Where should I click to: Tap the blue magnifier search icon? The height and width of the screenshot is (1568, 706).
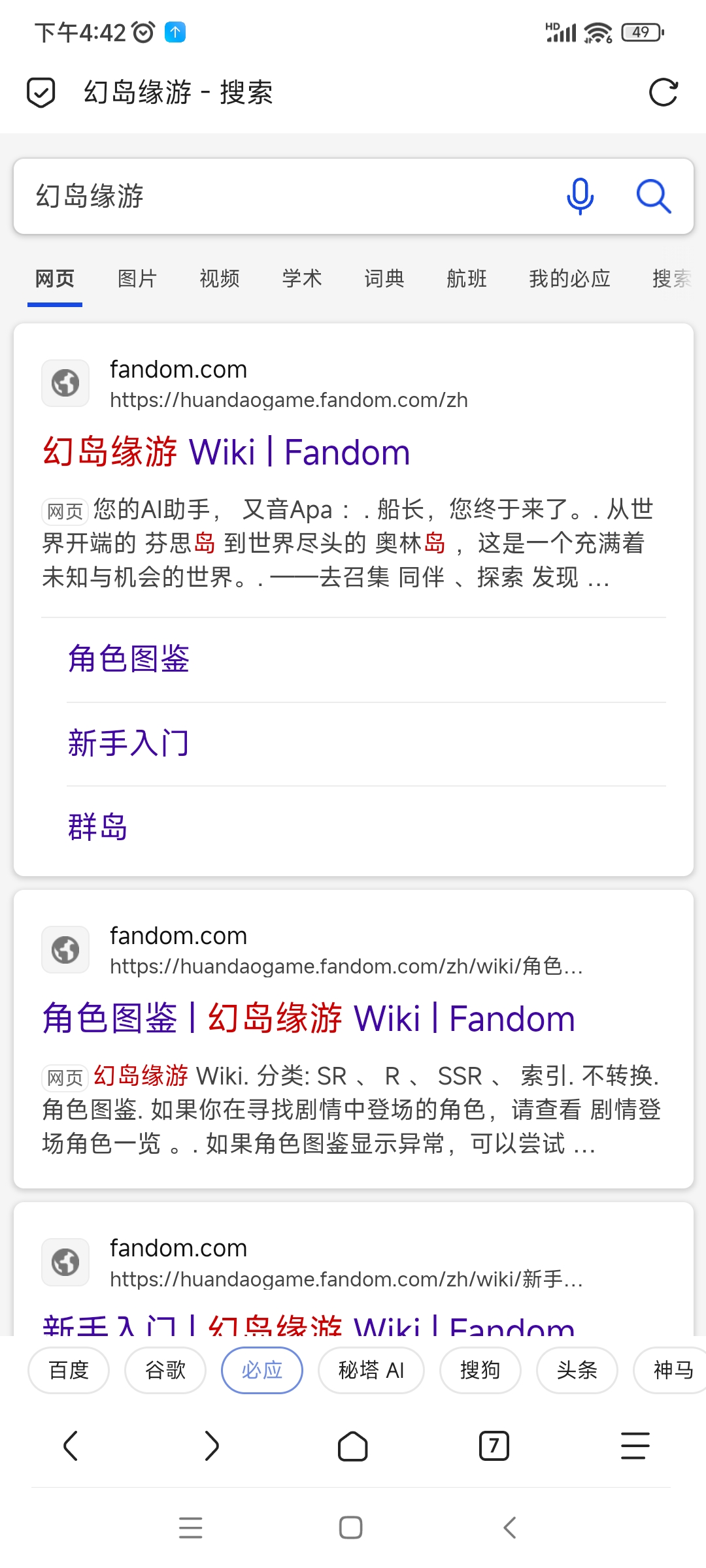point(653,196)
